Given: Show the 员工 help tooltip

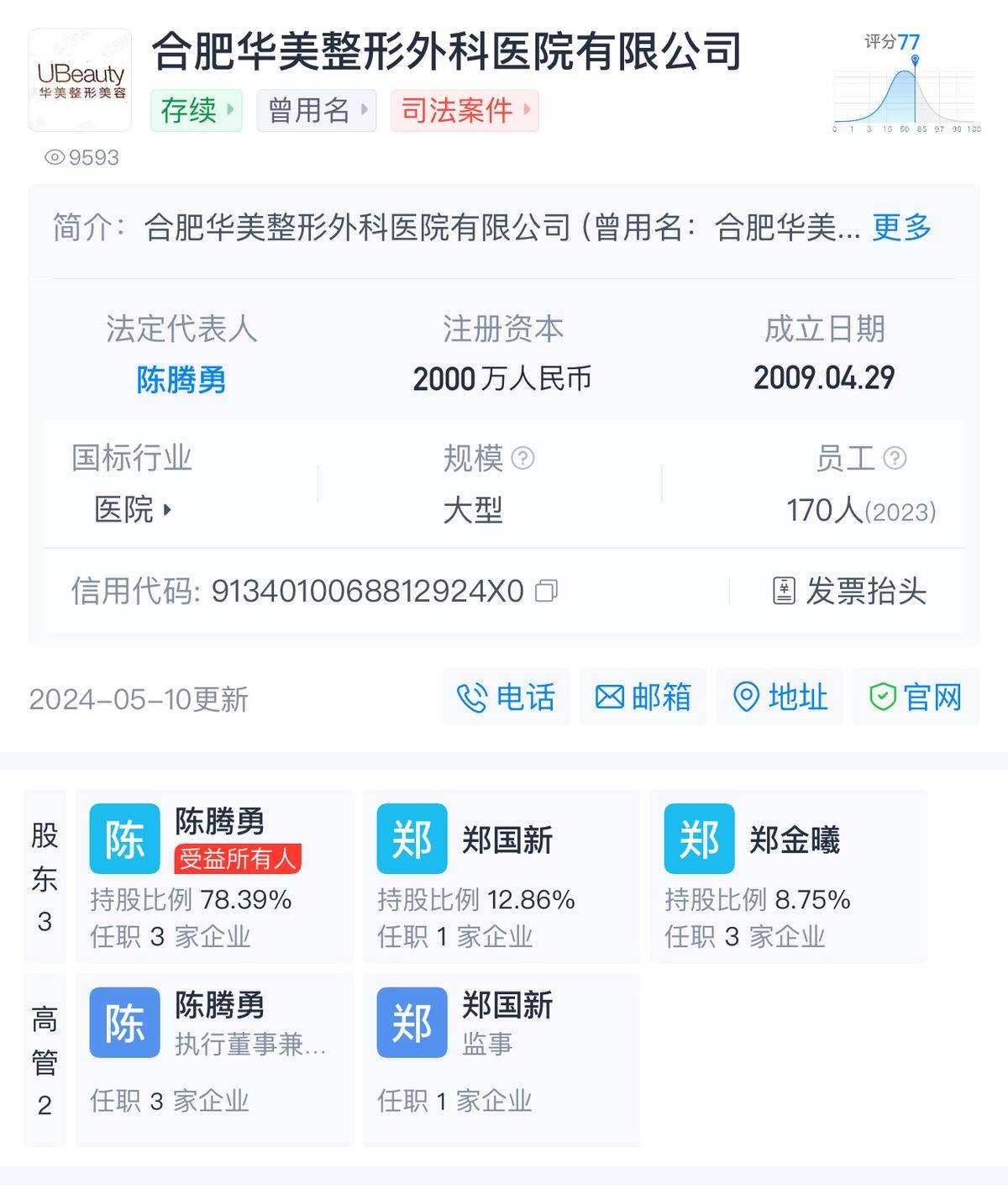Looking at the screenshot, I should (x=895, y=458).
